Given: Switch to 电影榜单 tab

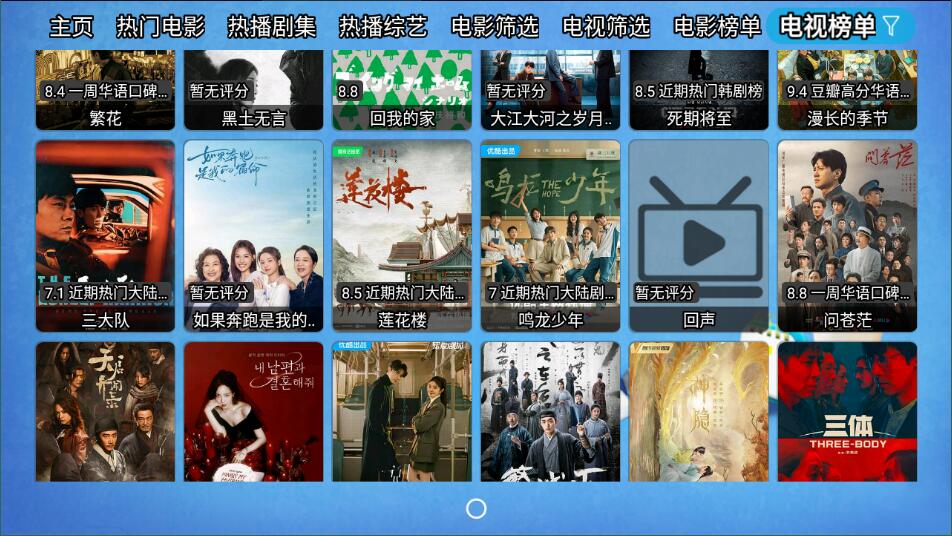Looking at the screenshot, I should pos(717,26).
